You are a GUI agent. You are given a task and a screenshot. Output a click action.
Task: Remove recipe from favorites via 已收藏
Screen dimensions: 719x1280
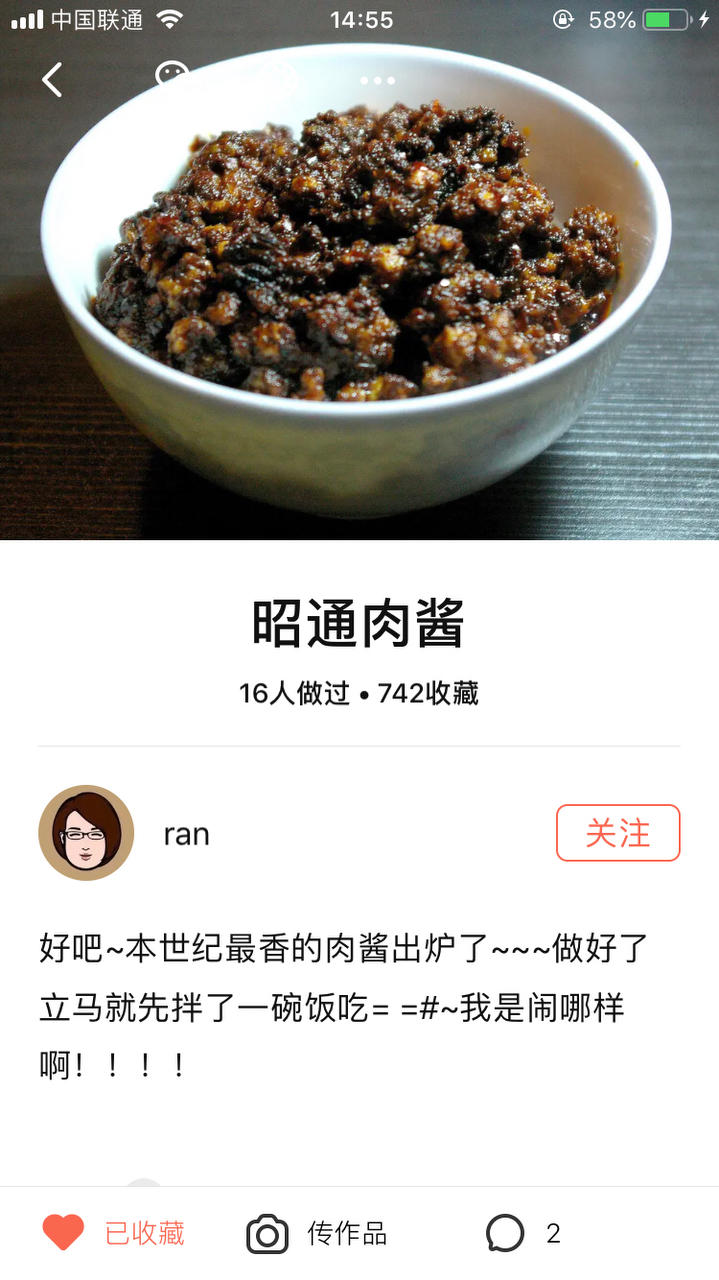[x=114, y=1233]
